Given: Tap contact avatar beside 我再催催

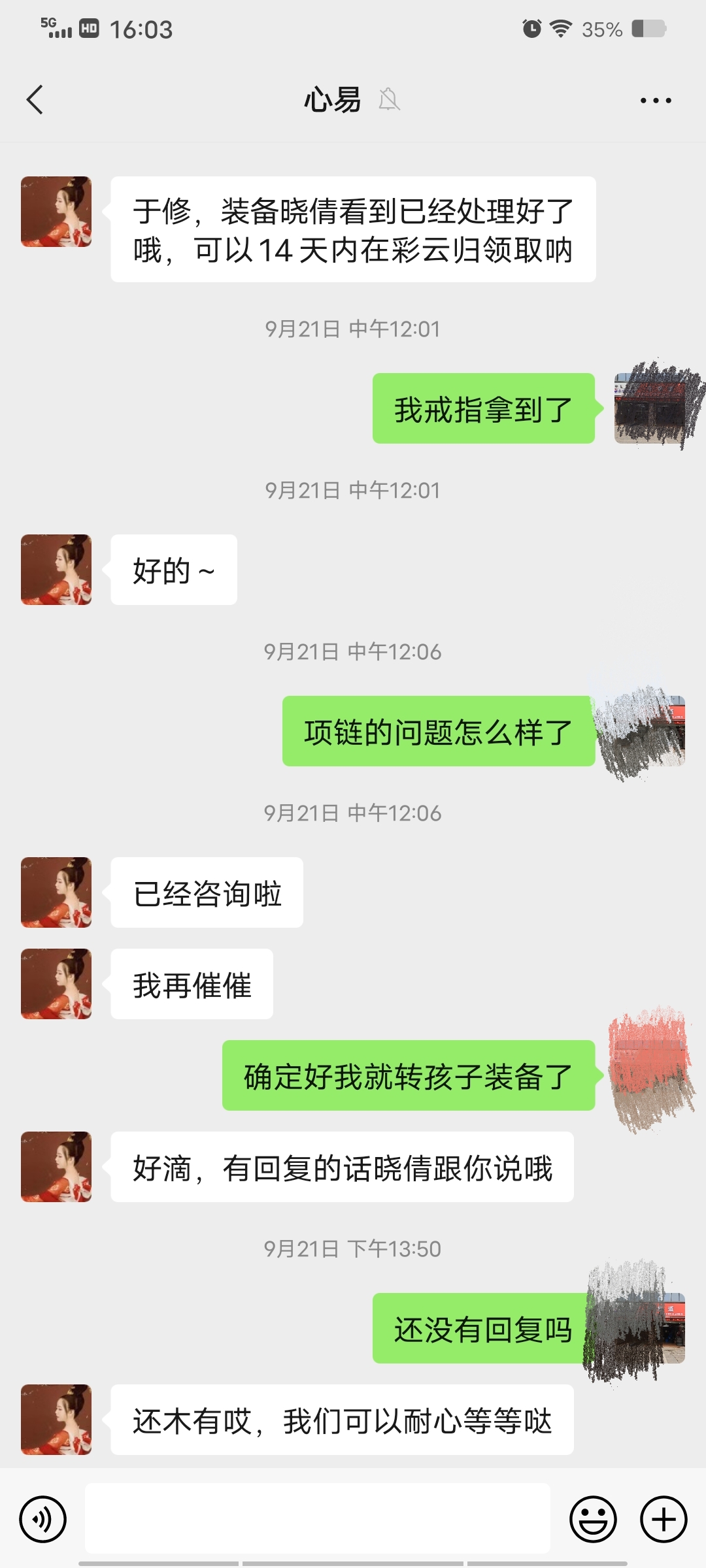Looking at the screenshot, I should [x=56, y=984].
